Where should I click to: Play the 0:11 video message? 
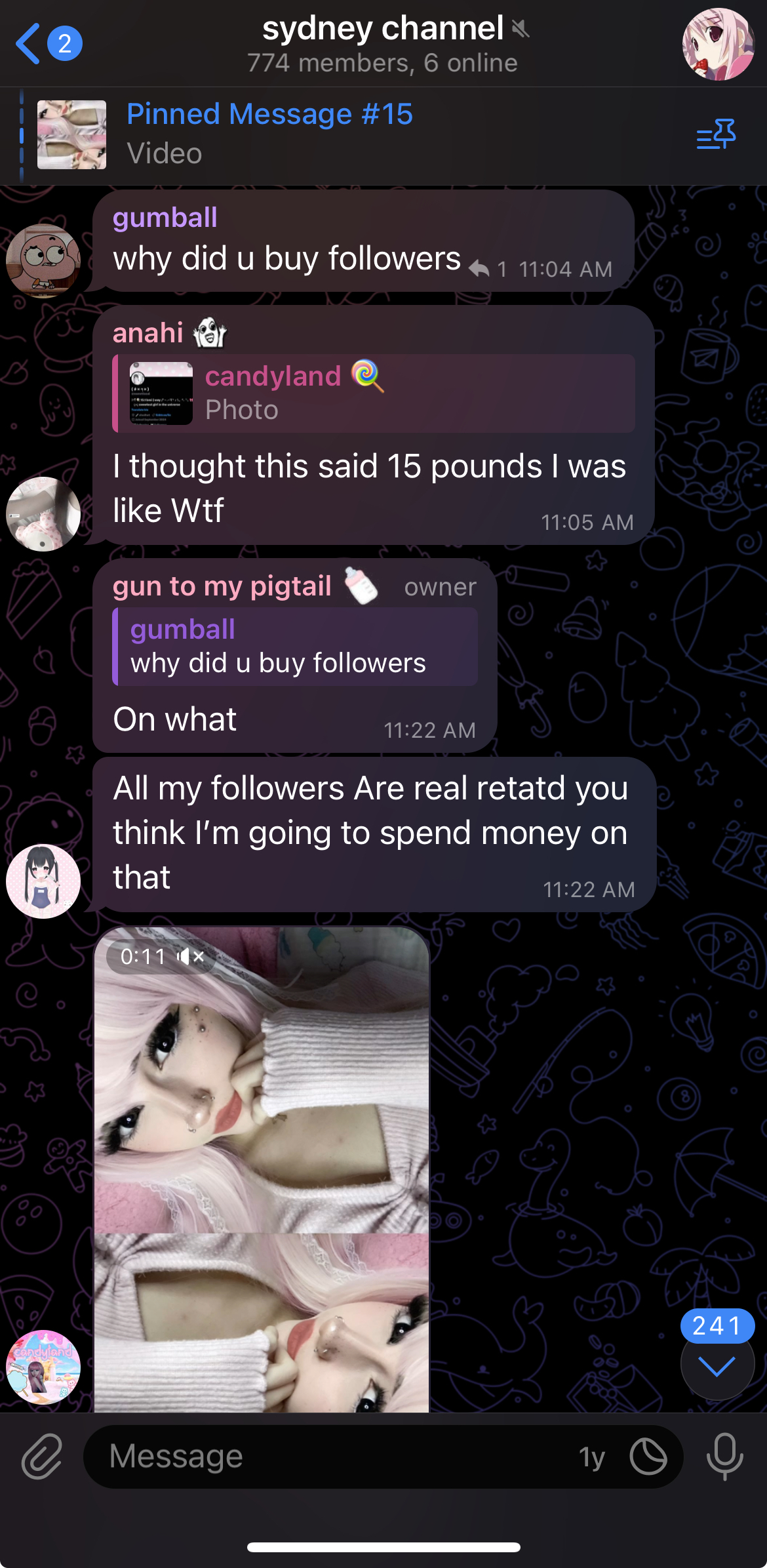pyautogui.click(x=262, y=1169)
